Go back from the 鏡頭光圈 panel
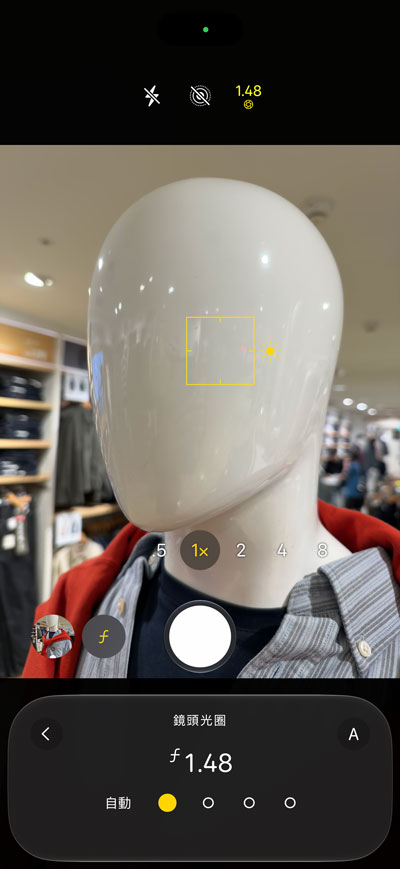 46,734
